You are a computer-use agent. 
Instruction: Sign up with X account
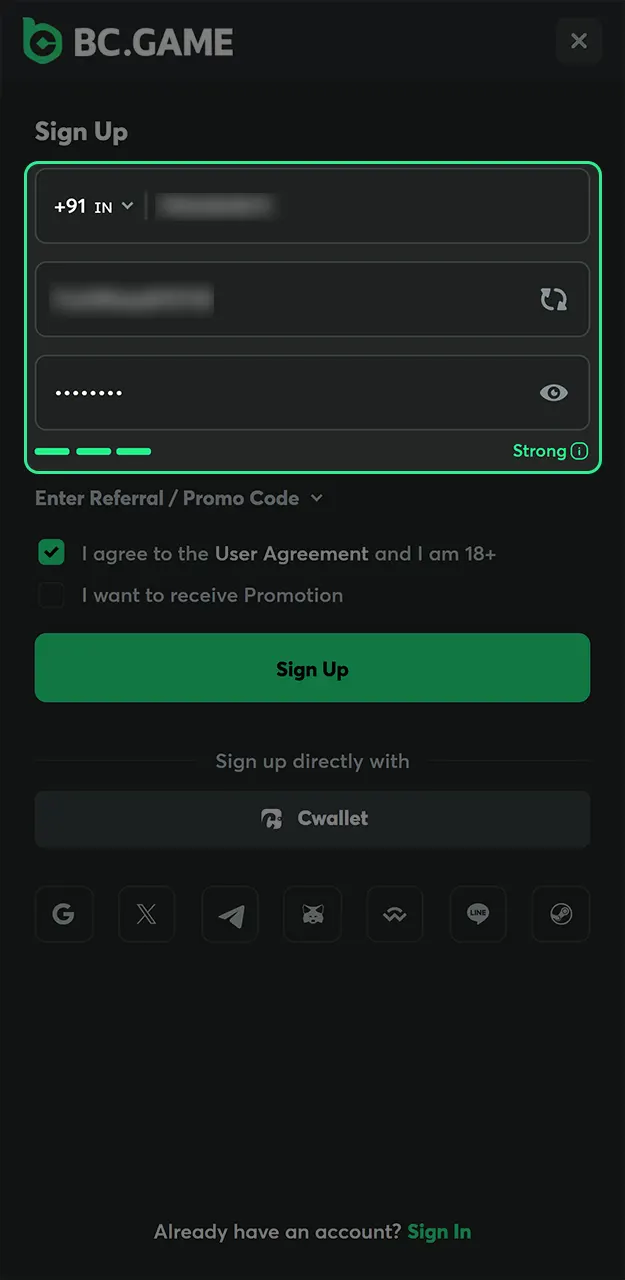click(146, 914)
